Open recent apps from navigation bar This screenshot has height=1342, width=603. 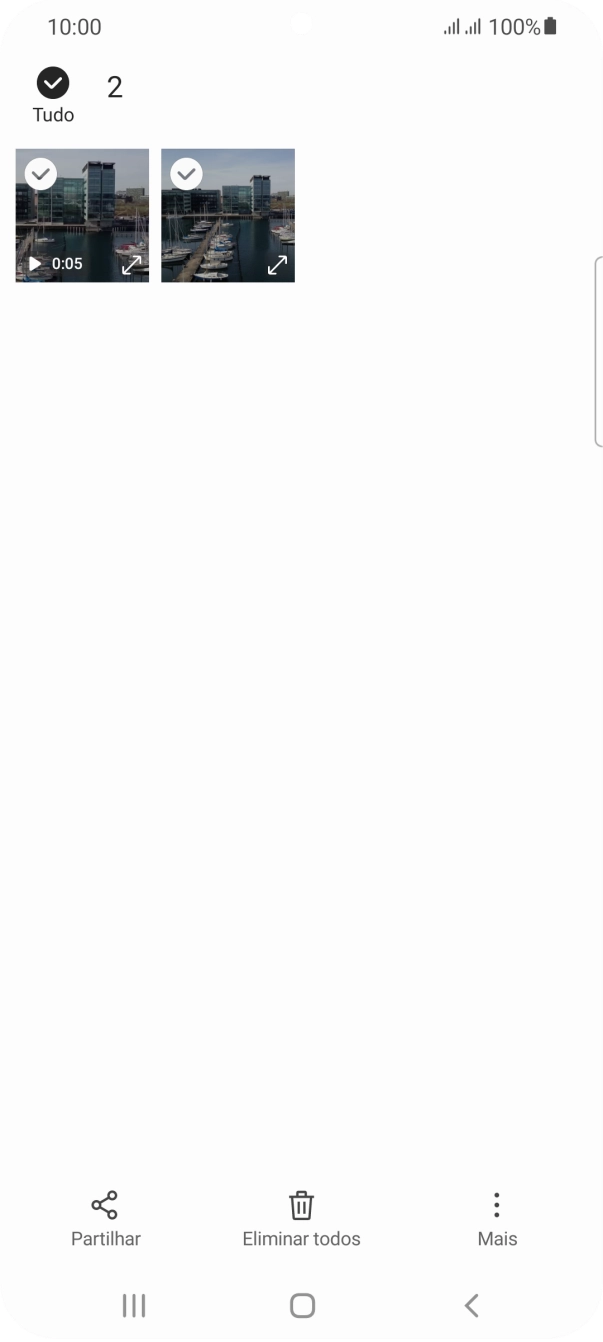(133, 1305)
